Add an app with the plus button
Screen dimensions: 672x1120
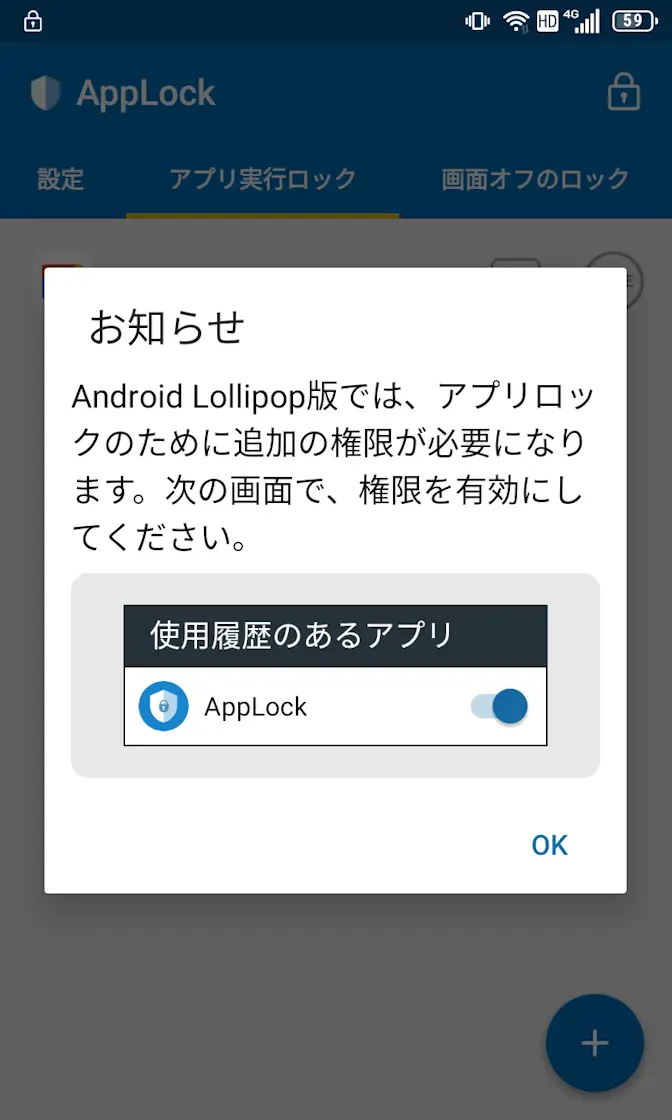coord(594,1043)
